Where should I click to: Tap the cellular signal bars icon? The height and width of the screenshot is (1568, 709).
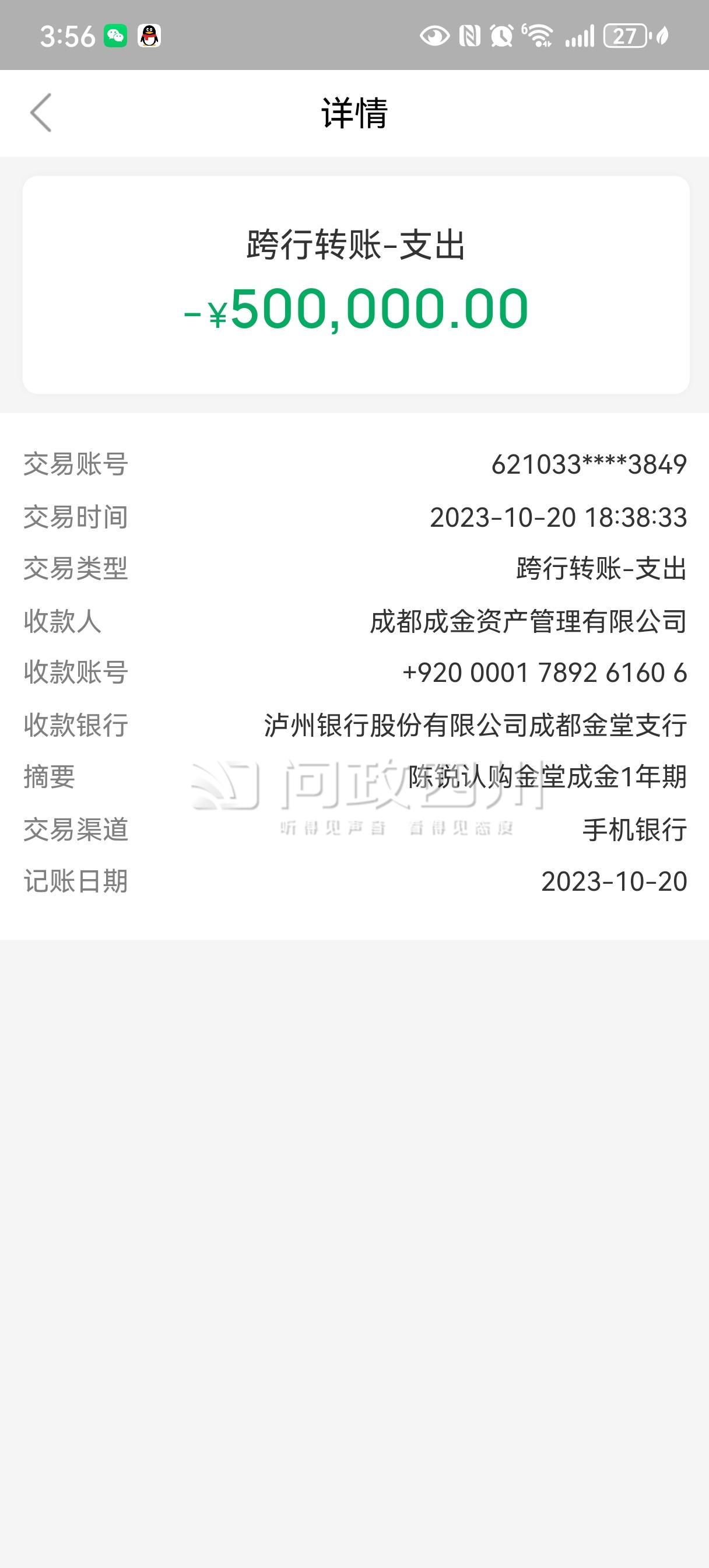580,37
